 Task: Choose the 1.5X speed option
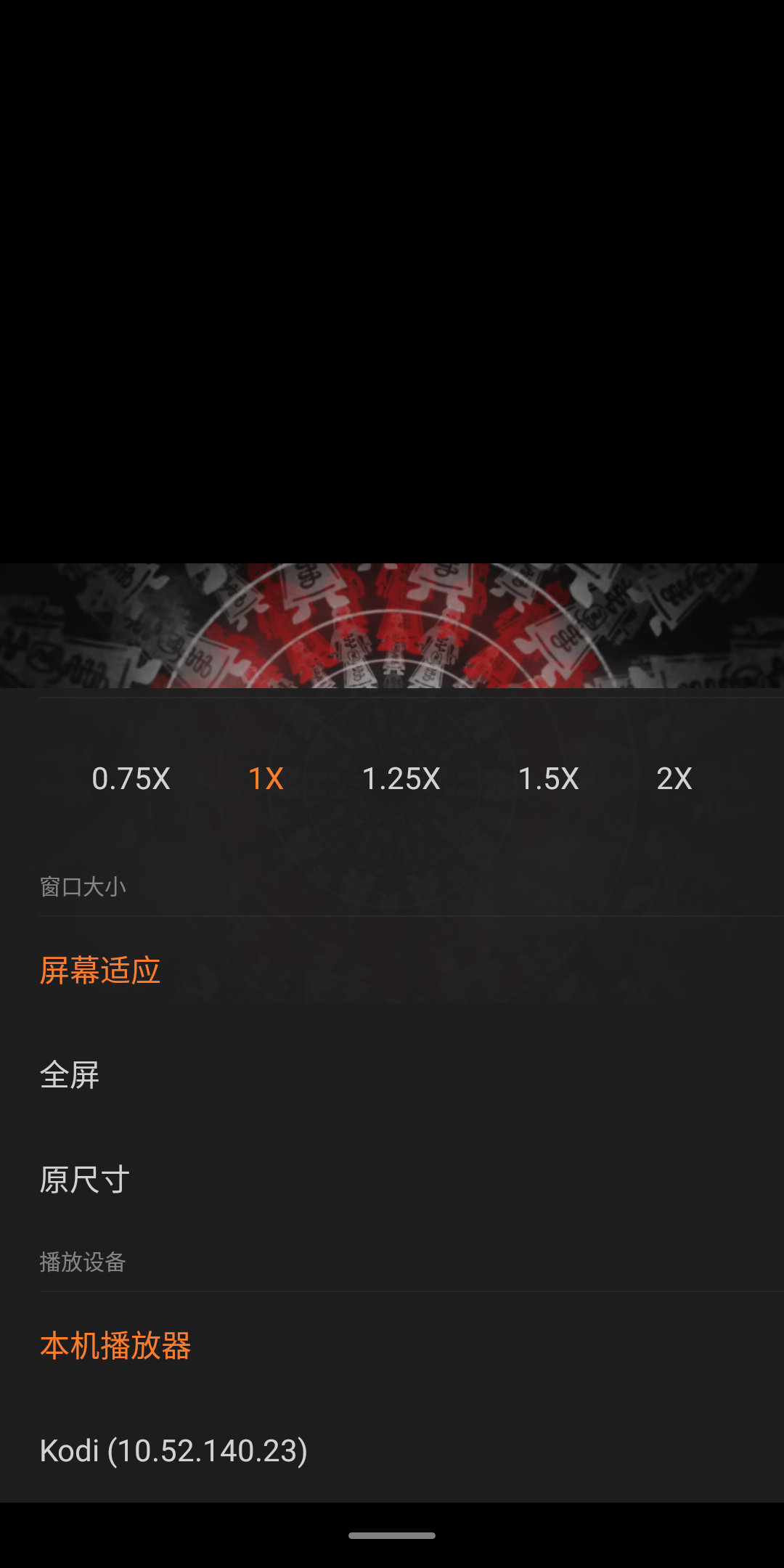tap(548, 779)
